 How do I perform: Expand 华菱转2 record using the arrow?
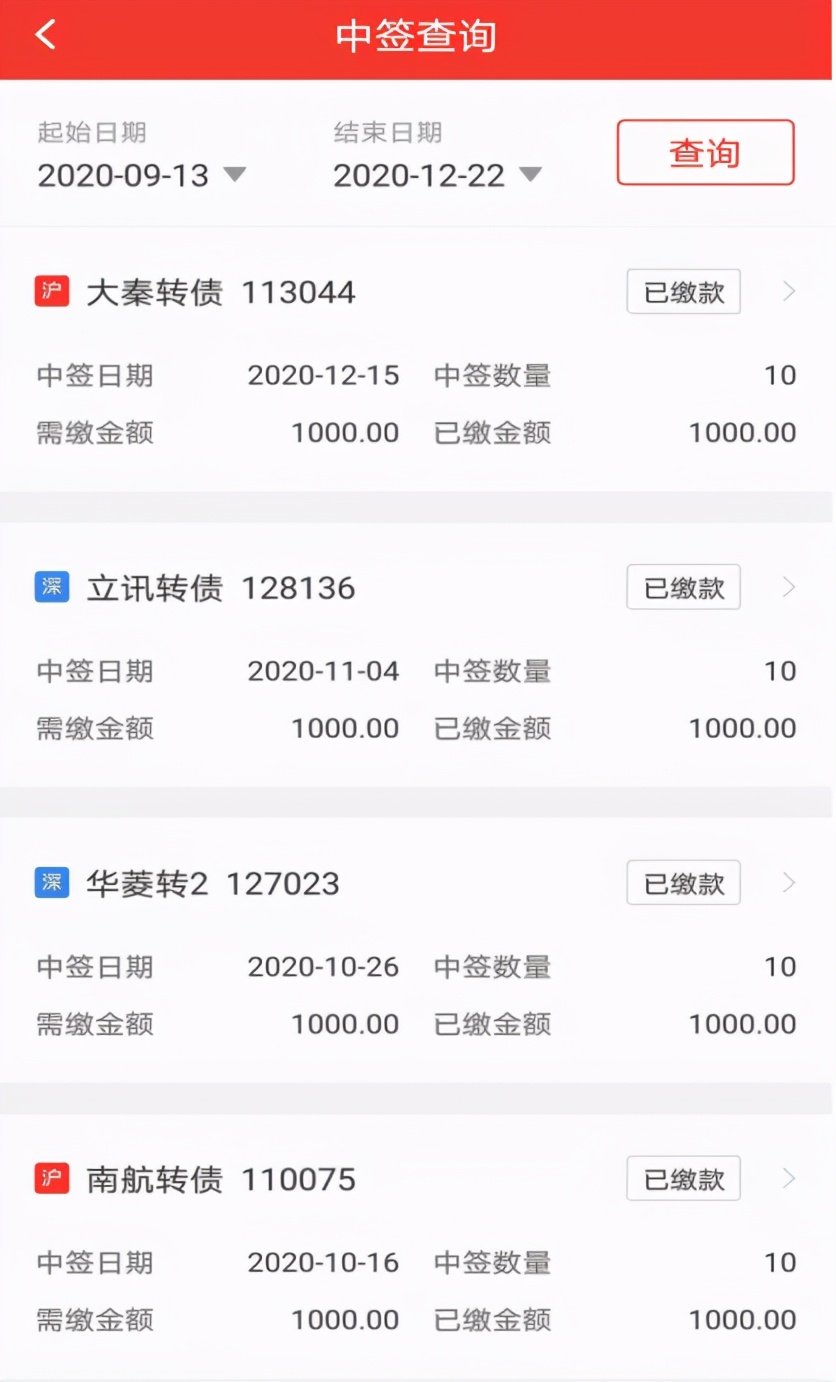[789, 883]
